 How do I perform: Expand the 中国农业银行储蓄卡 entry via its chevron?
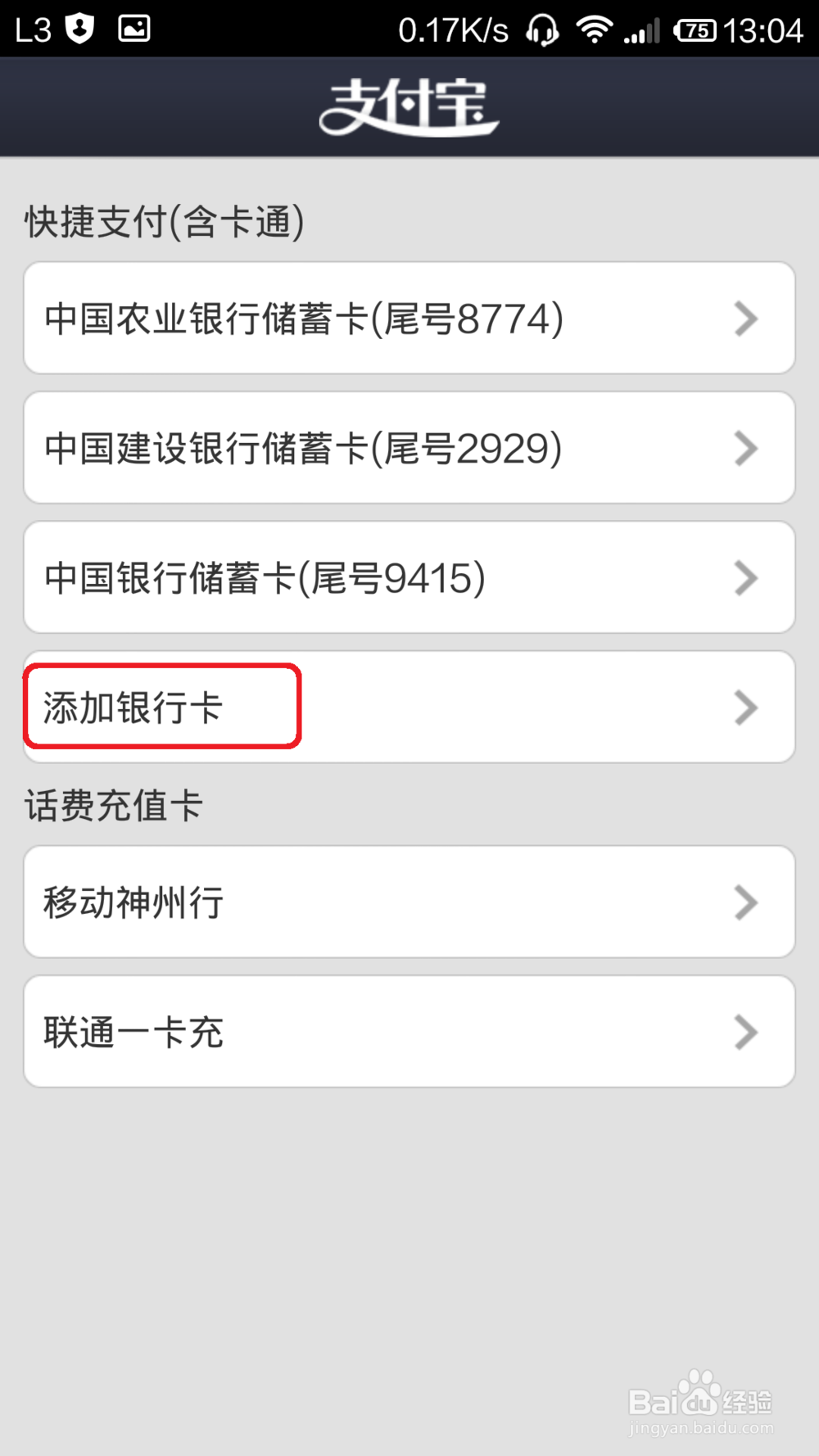744,319
